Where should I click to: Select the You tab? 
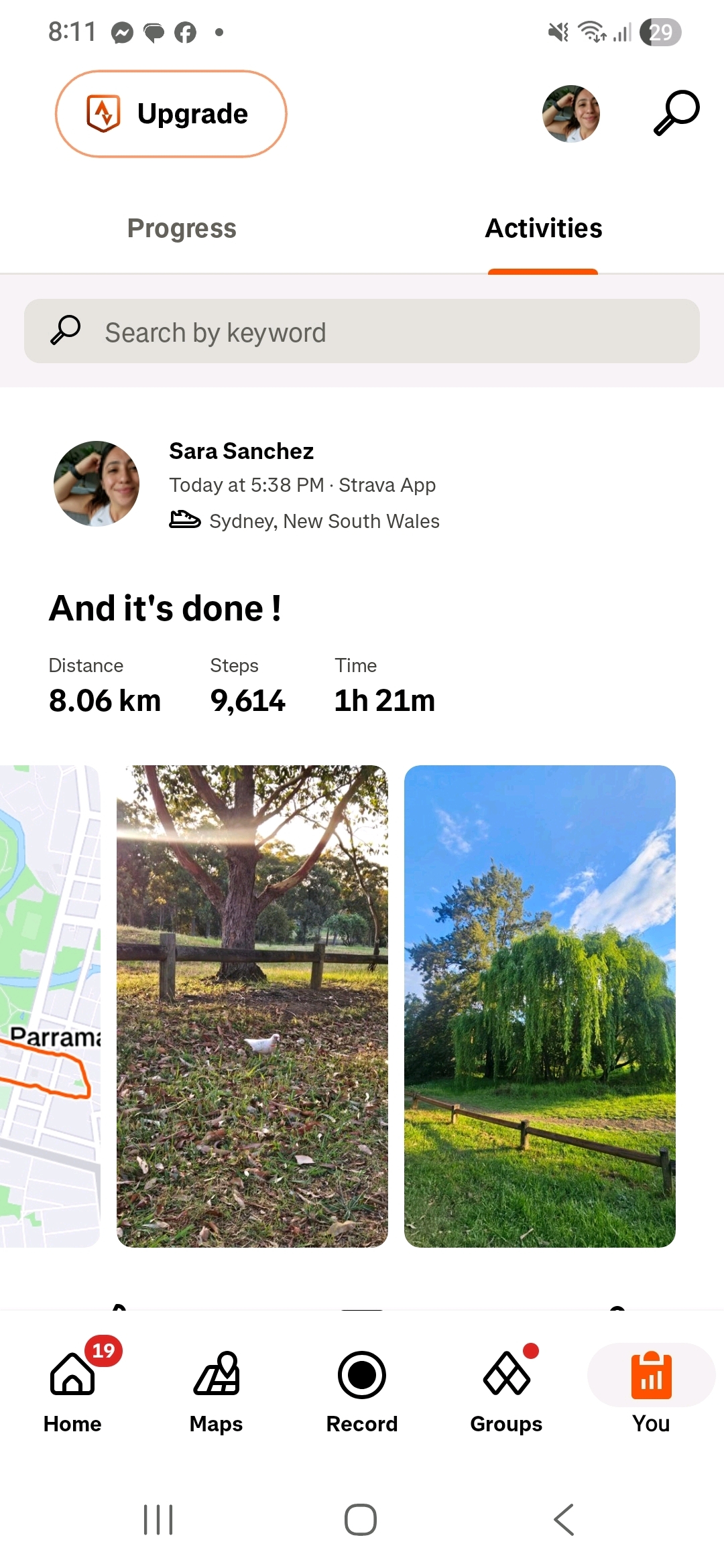[x=651, y=1390]
